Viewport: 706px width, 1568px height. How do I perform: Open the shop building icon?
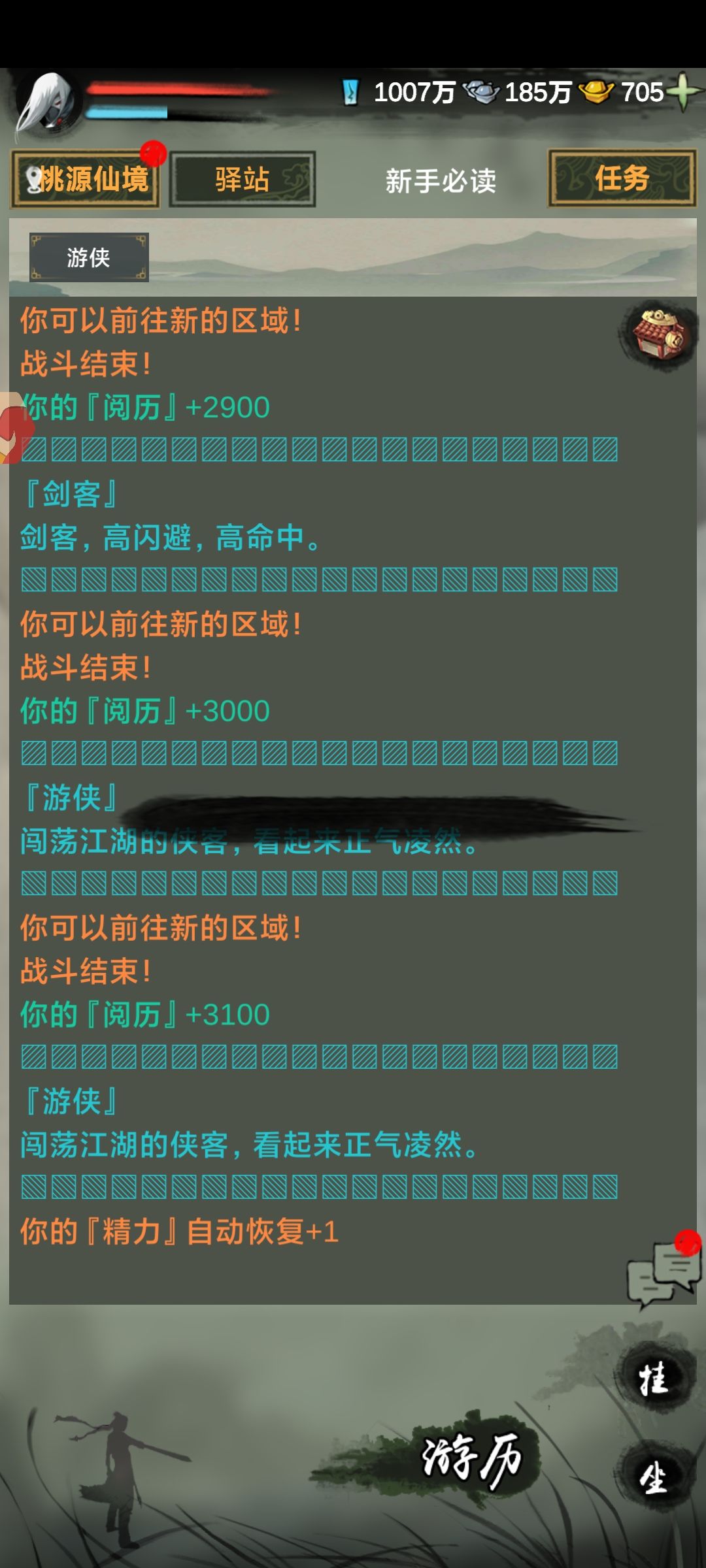click(658, 334)
